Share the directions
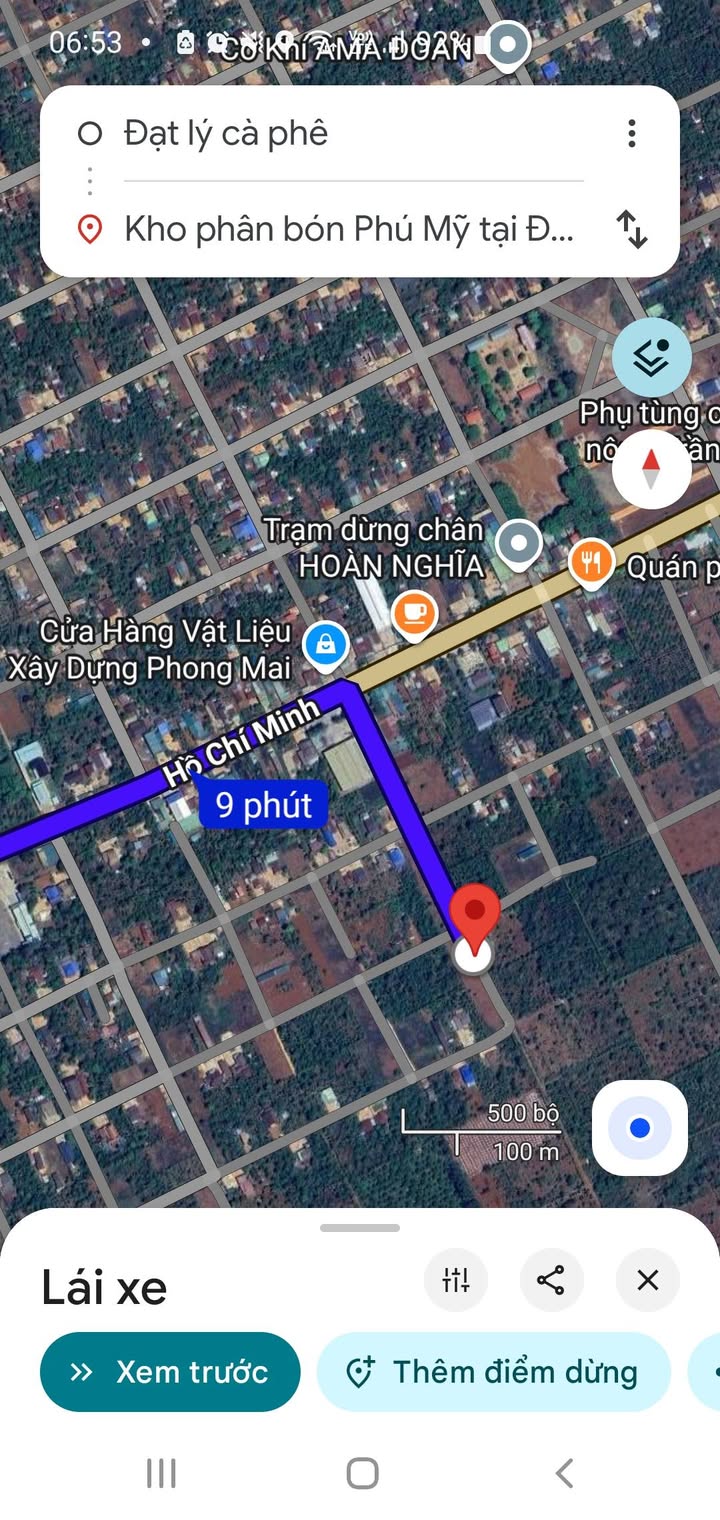 coord(551,1280)
